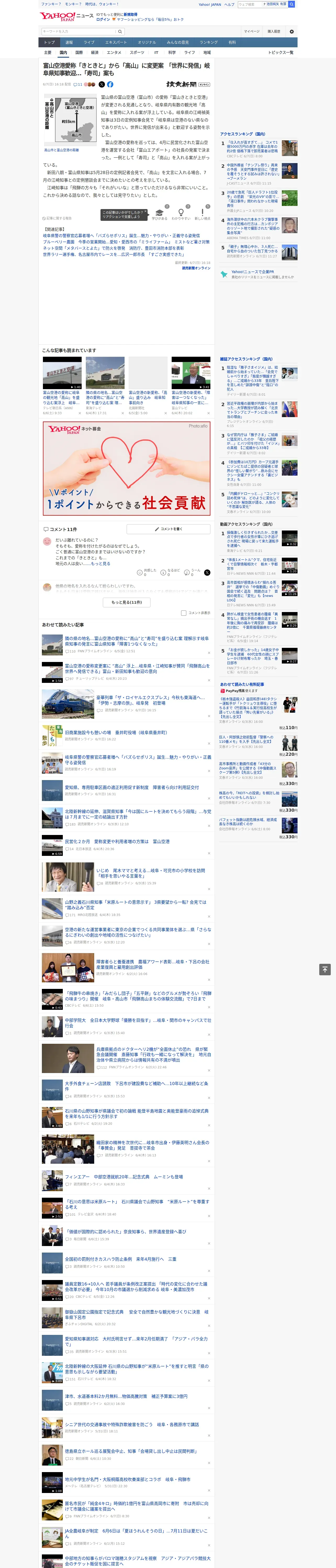Select the スポーツ category

(x=137, y=52)
